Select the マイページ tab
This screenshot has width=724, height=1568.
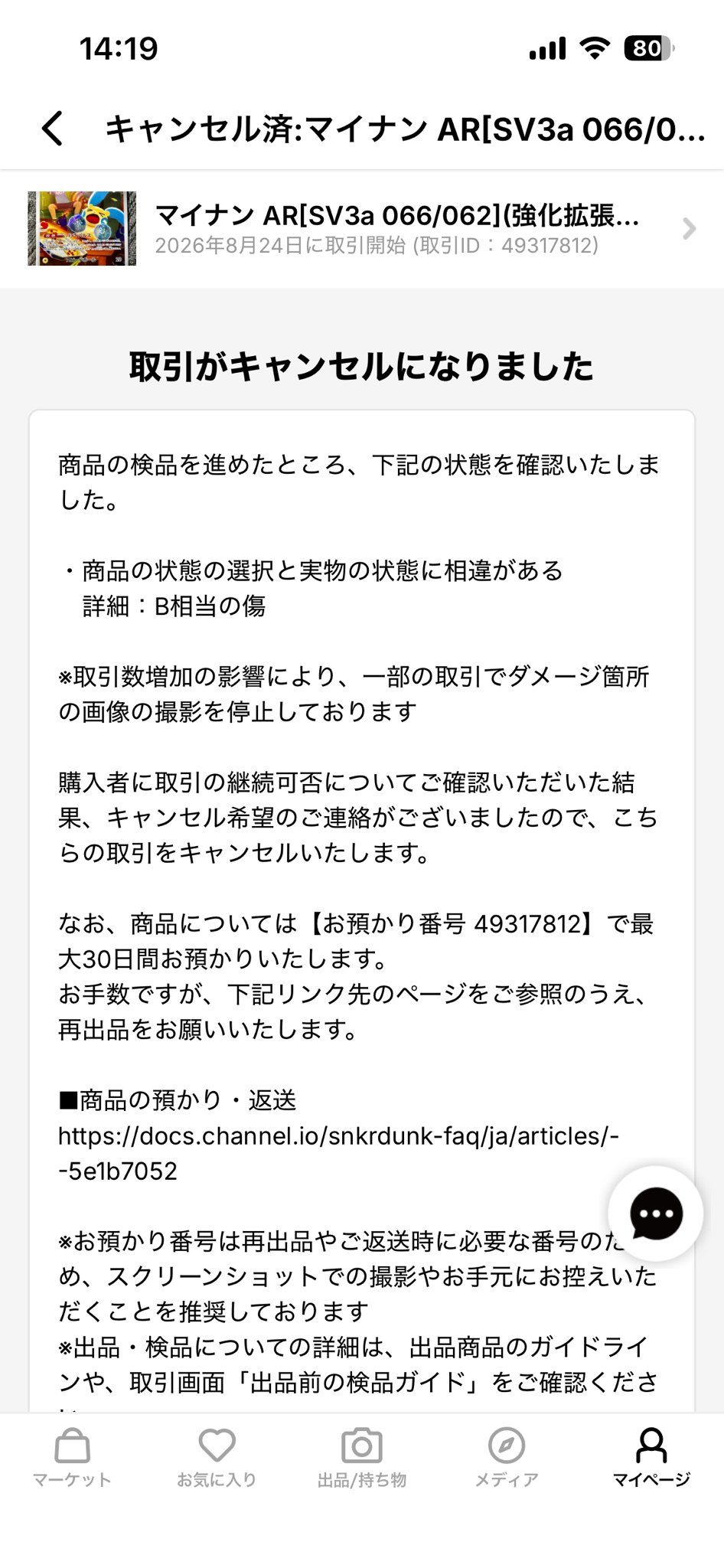(x=651, y=1458)
